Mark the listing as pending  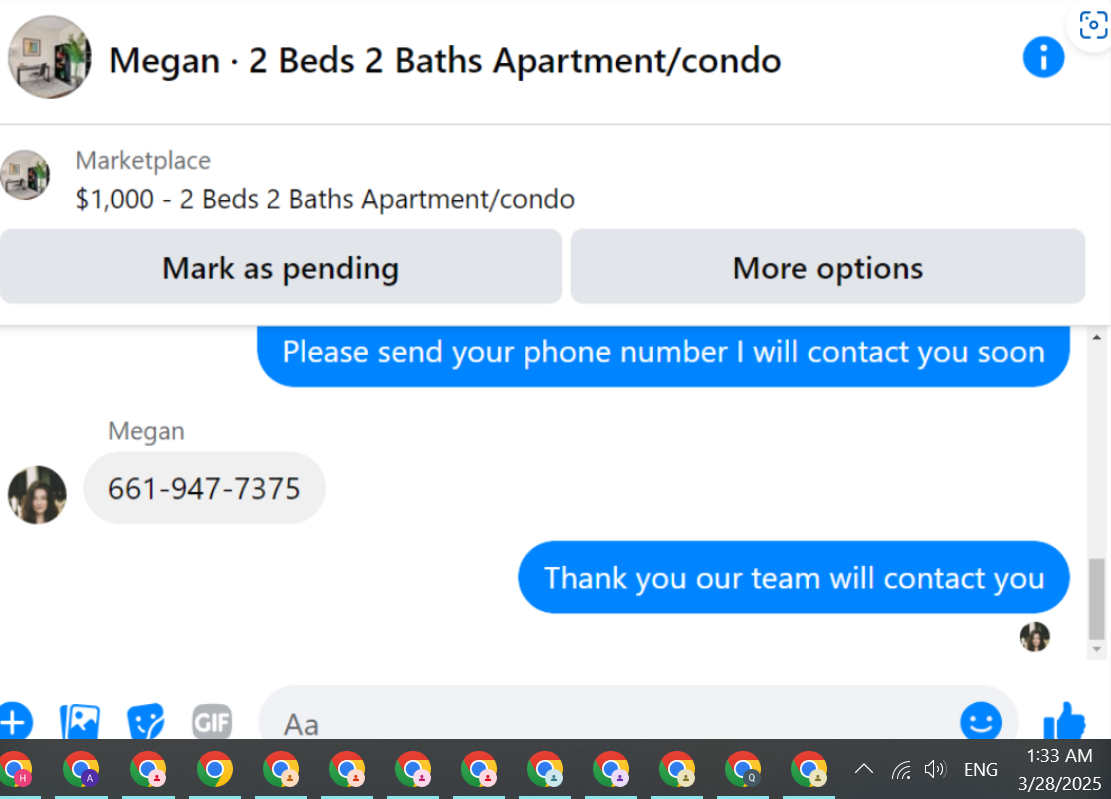pyautogui.click(x=281, y=267)
